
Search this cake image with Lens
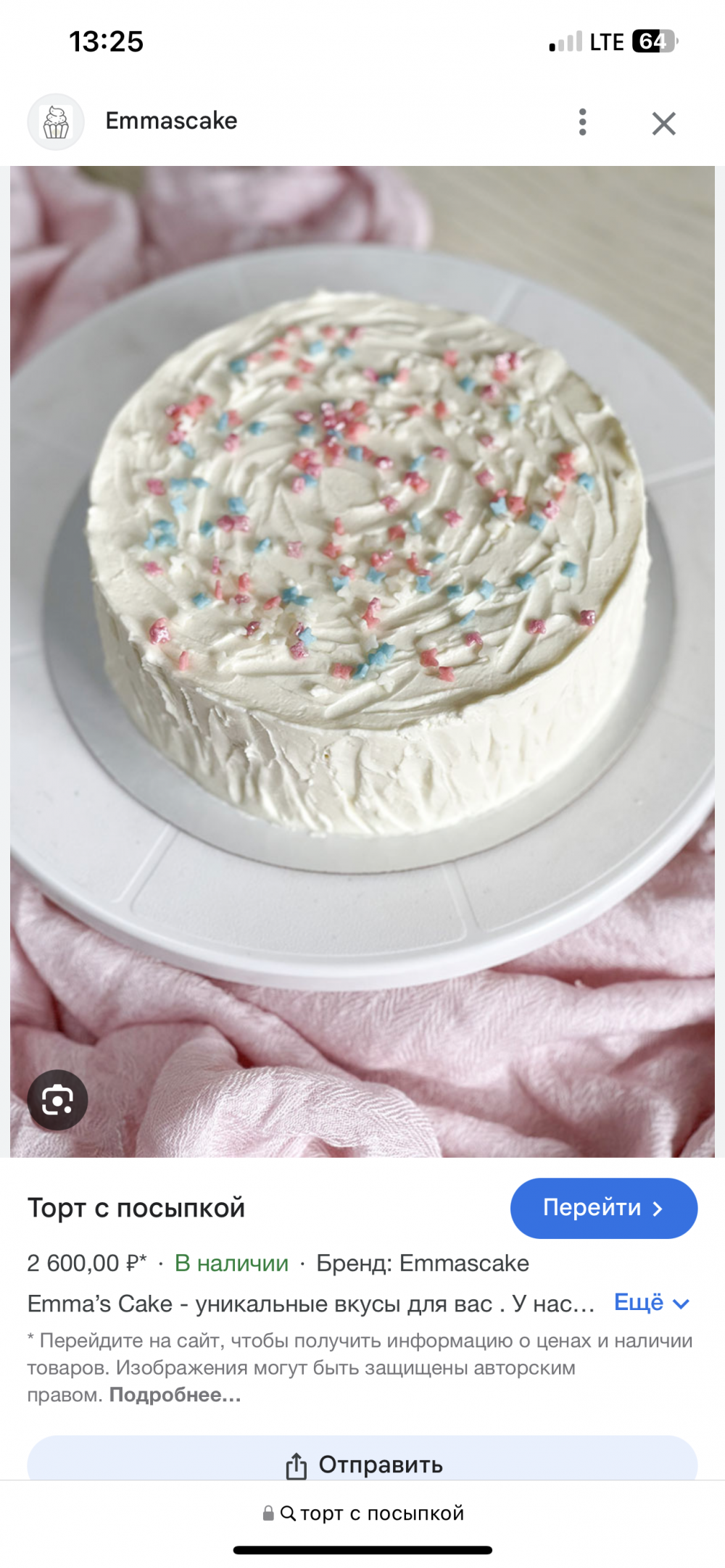click(57, 1101)
